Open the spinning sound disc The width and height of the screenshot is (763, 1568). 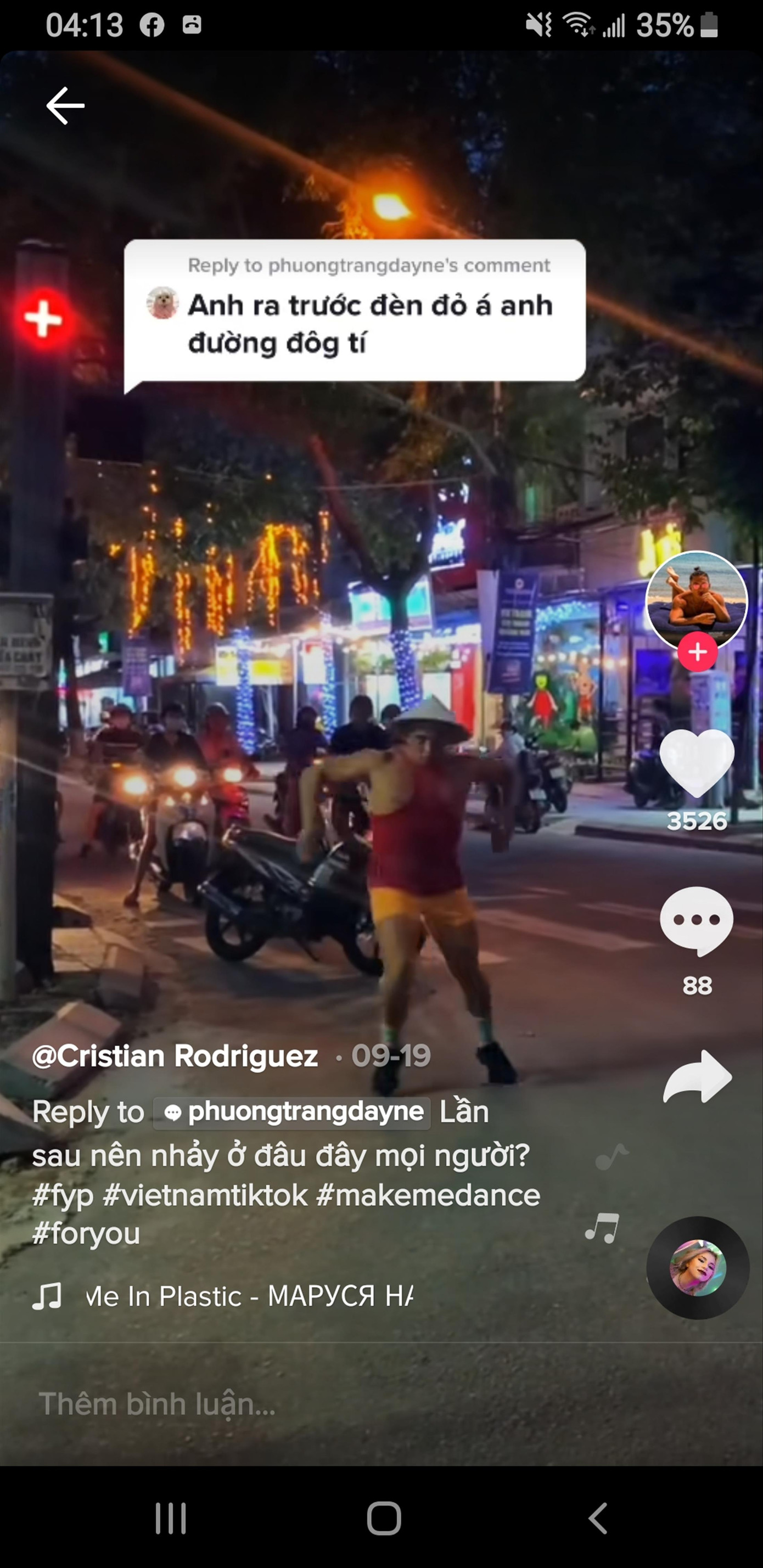point(697,1268)
